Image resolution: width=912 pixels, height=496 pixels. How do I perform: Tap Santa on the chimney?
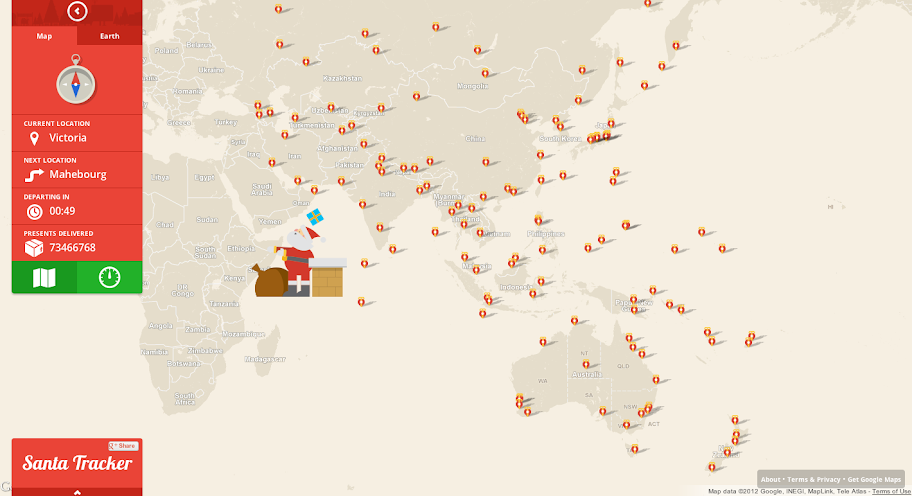click(299, 258)
